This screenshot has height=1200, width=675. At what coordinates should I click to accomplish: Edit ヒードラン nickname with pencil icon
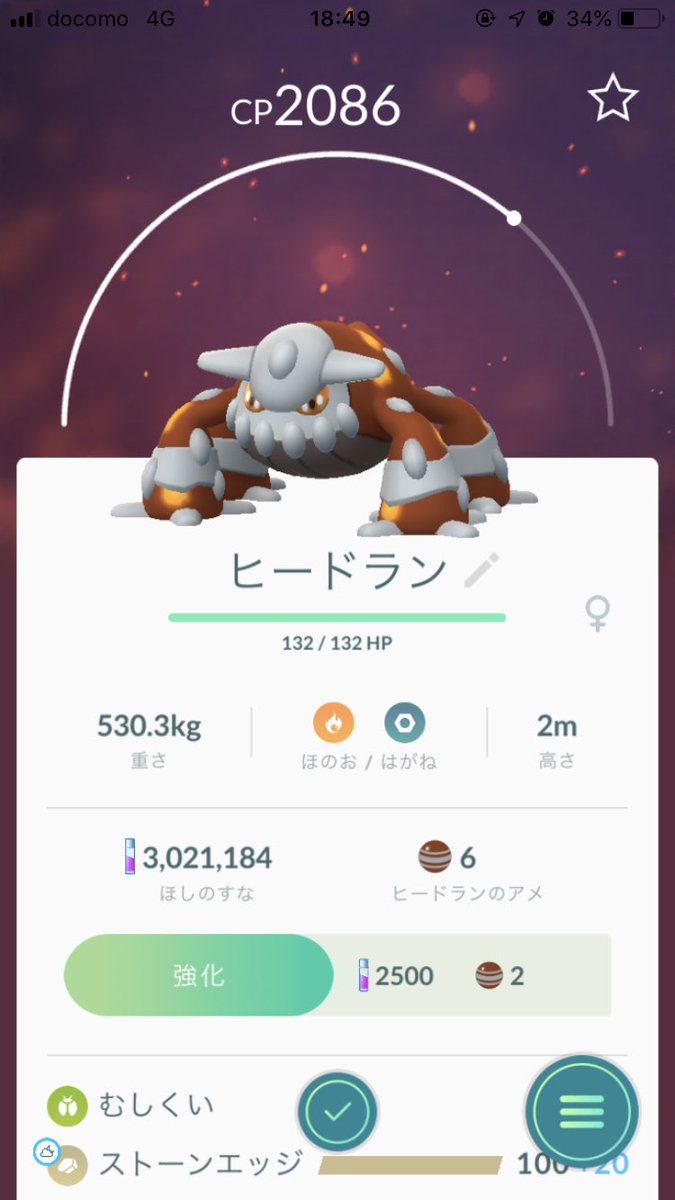tap(482, 570)
